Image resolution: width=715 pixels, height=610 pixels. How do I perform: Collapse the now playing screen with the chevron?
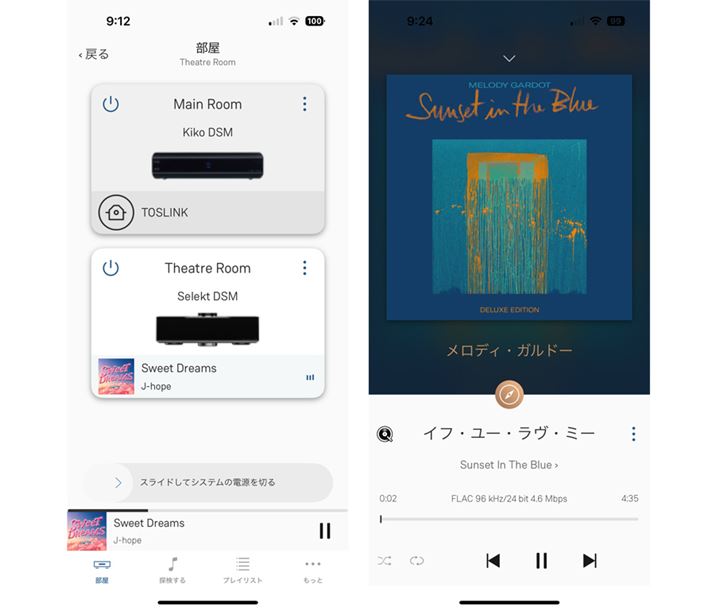pos(509,59)
